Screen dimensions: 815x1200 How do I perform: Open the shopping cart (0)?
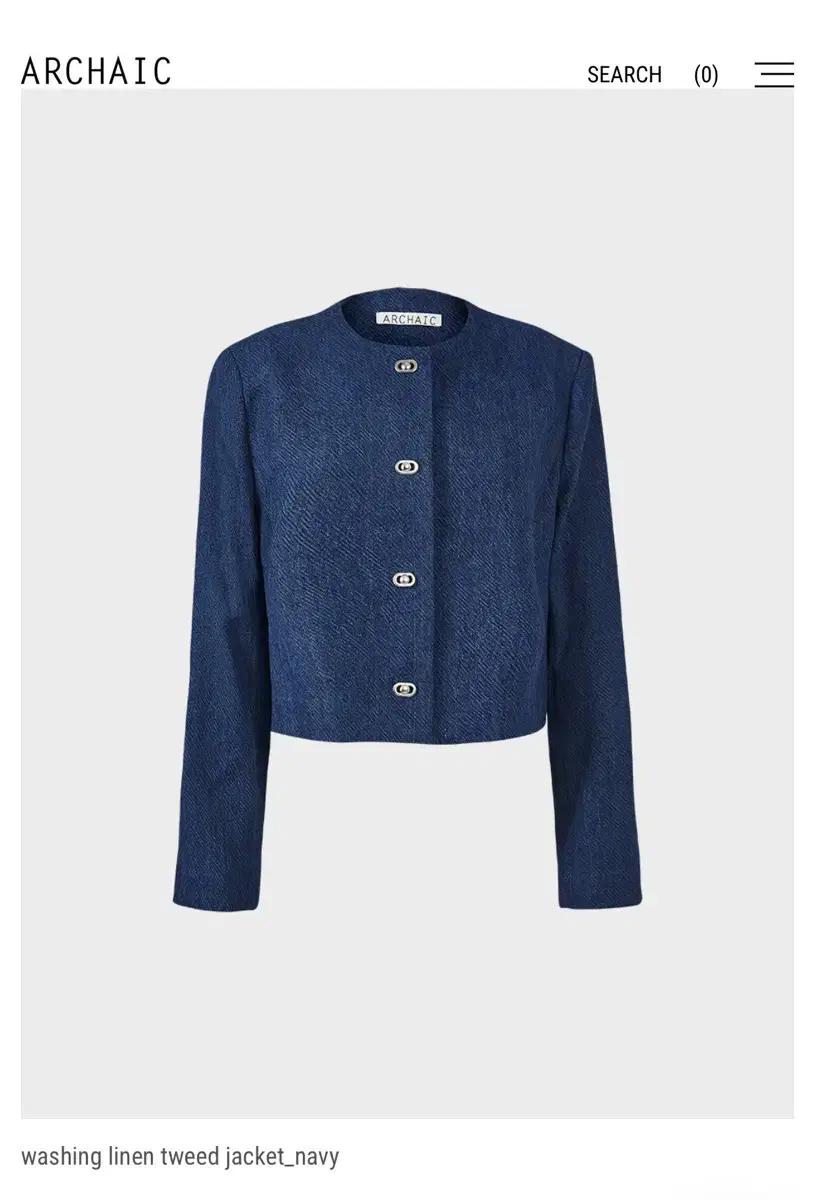[x=706, y=75]
